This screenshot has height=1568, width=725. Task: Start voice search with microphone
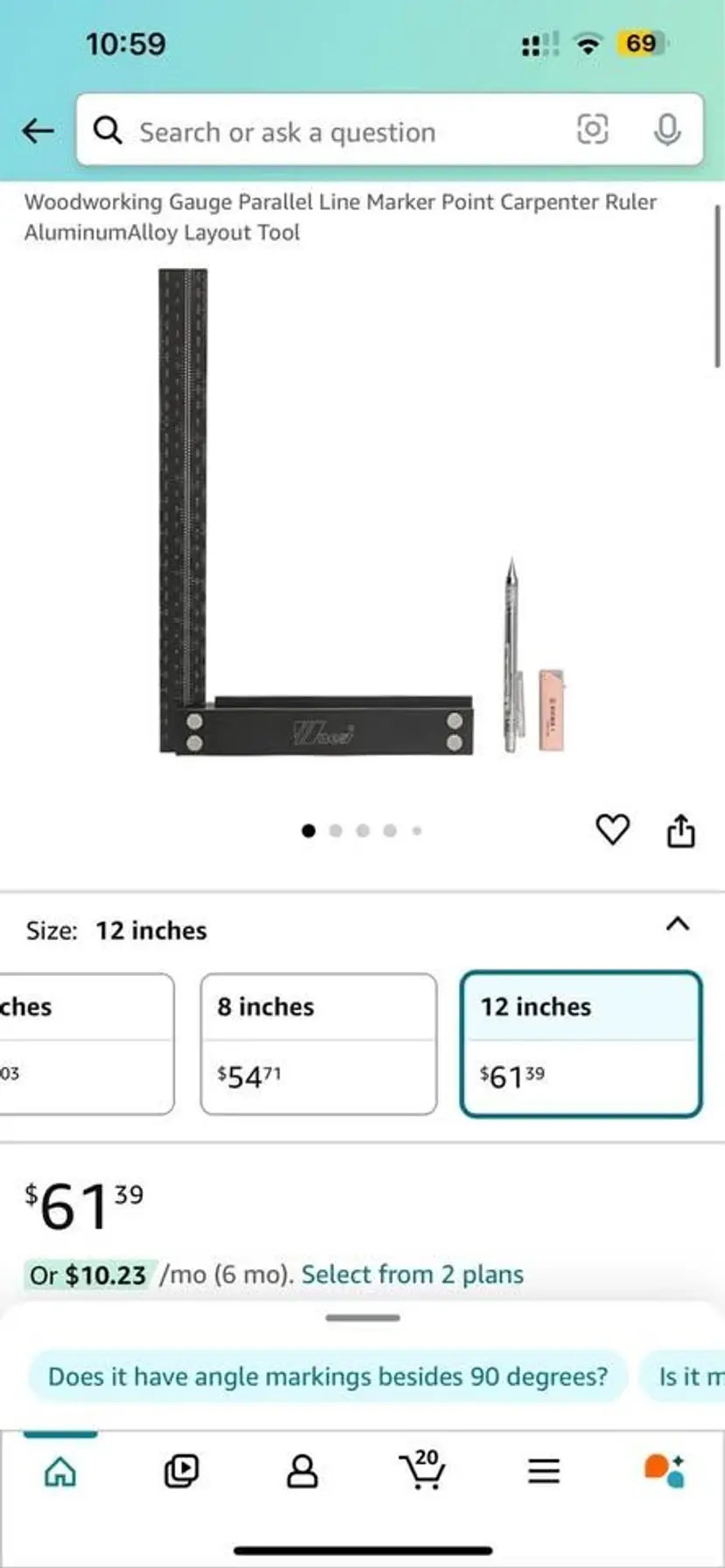[x=666, y=131]
